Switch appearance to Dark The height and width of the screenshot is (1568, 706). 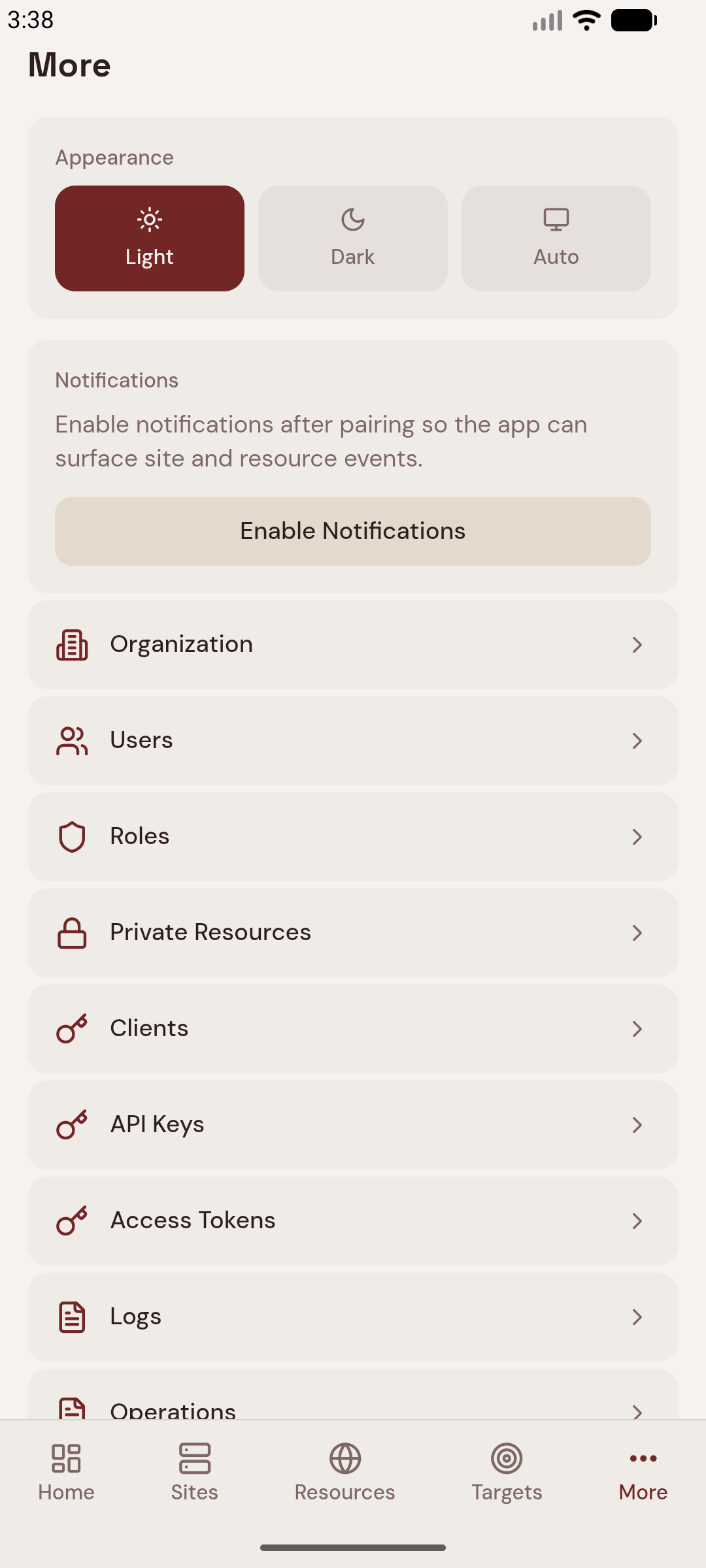click(353, 238)
